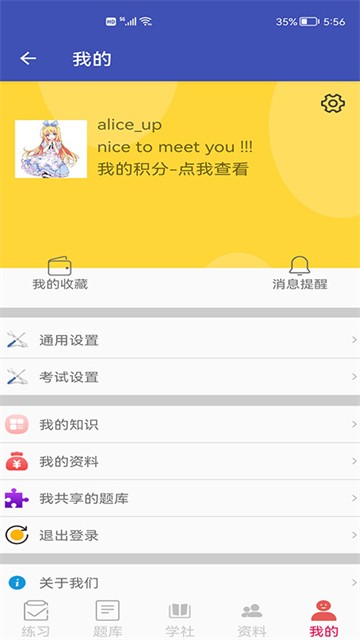Switch to the 资料 tab
Image resolution: width=360 pixels, height=640 pixels.
[x=251, y=619]
